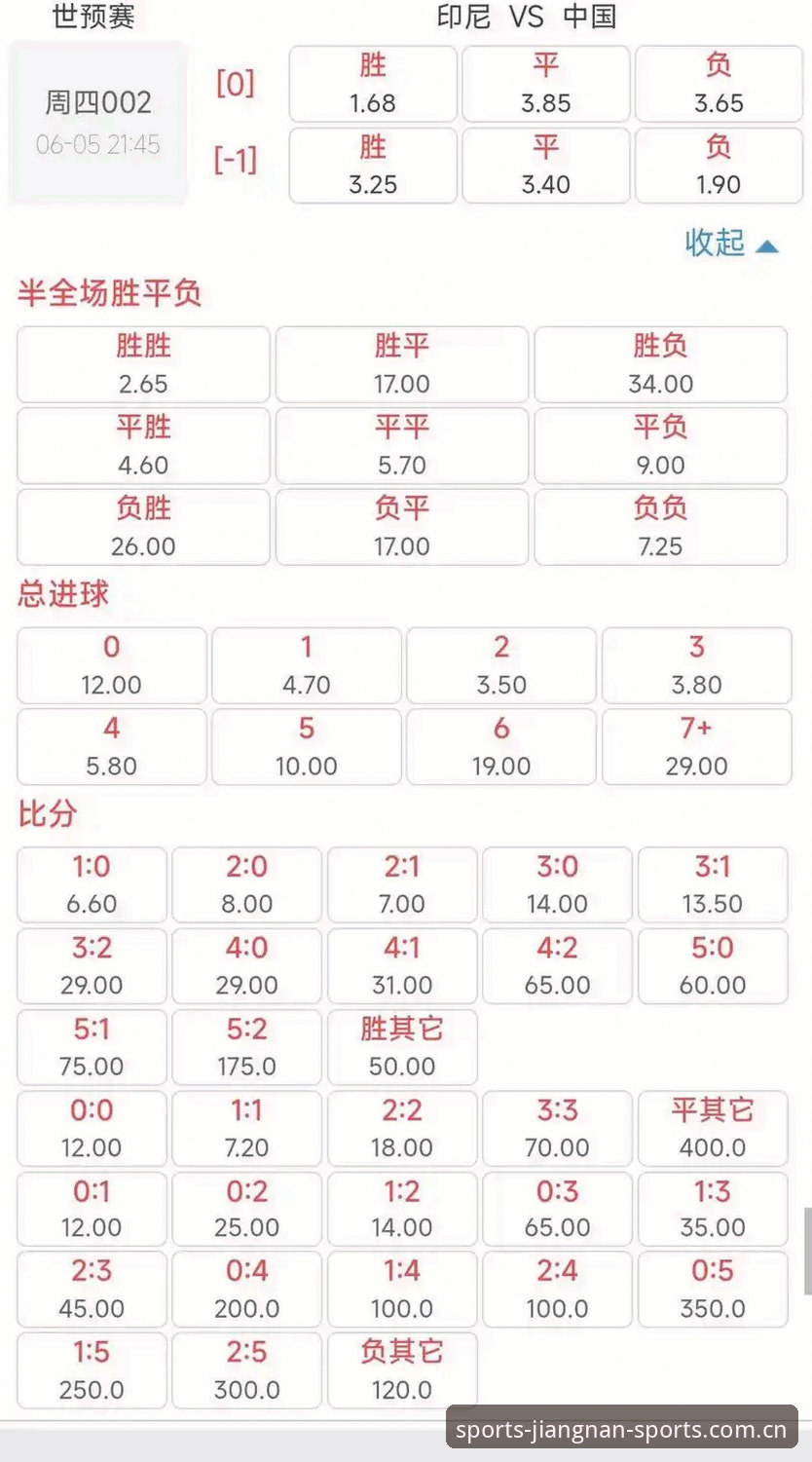Select half-full 胜胜 at 2.65
The height and width of the screenshot is (1462, 812).
pyautogui.click(x=143, y=364)
